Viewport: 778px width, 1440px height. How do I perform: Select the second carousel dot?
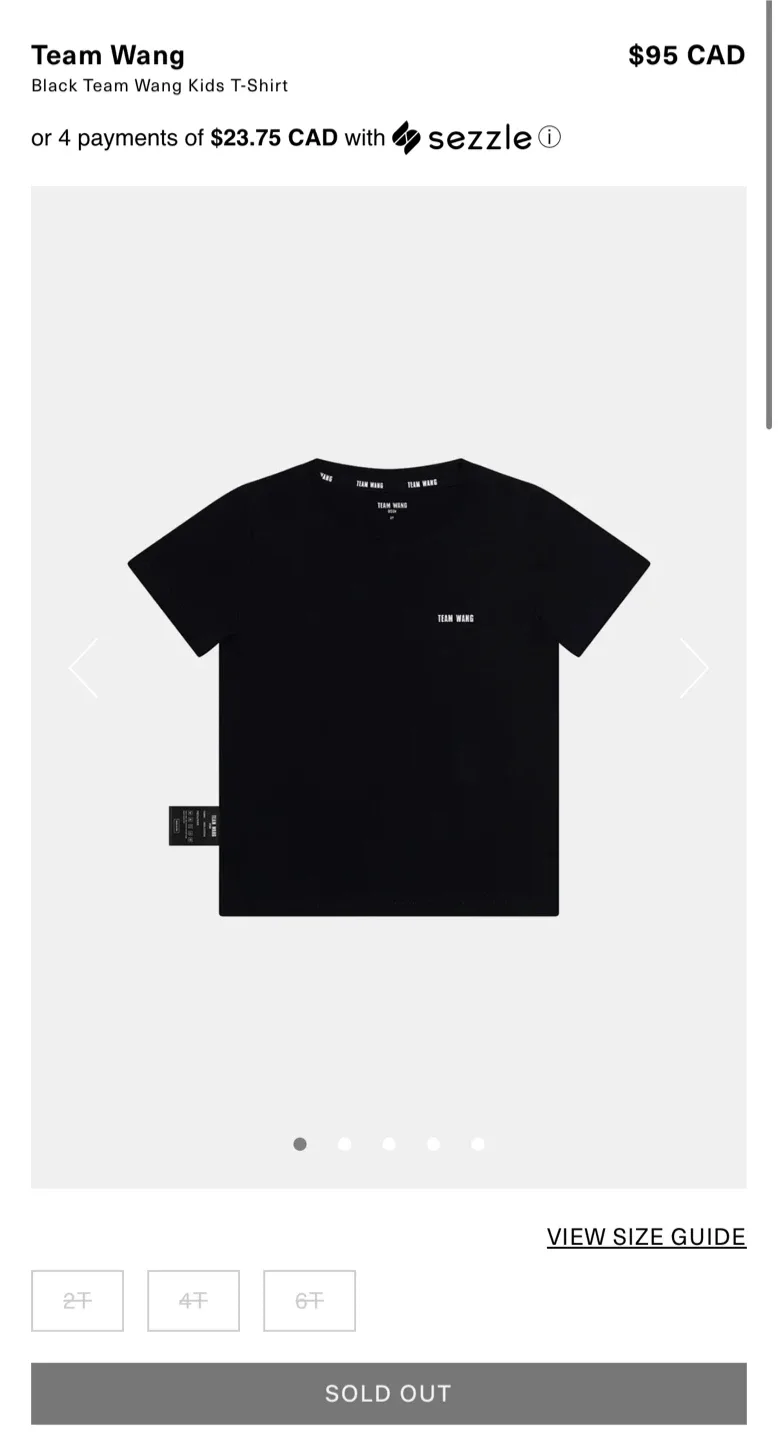(344, 1144)
